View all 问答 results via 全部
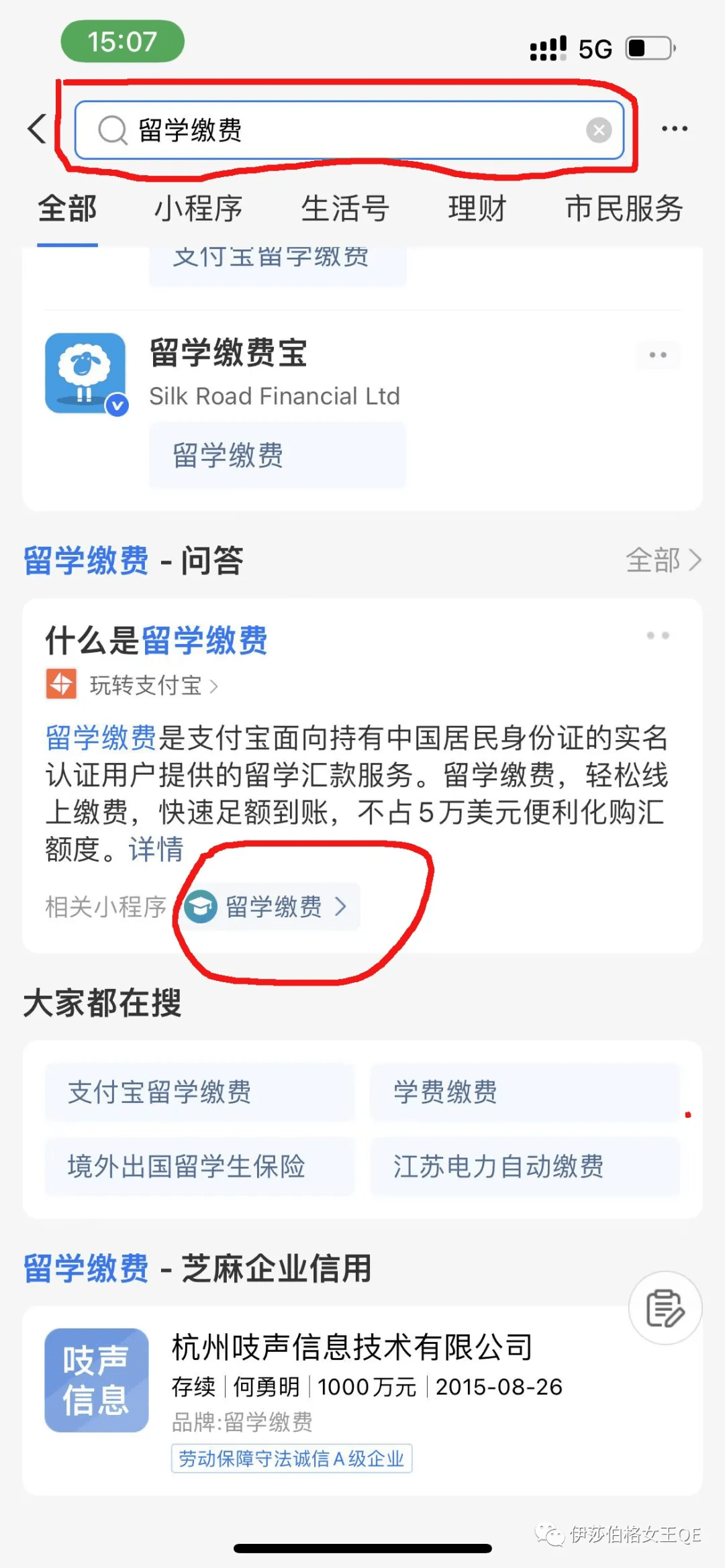Viewport: 725px width, 1568px height. pos(663,560)
